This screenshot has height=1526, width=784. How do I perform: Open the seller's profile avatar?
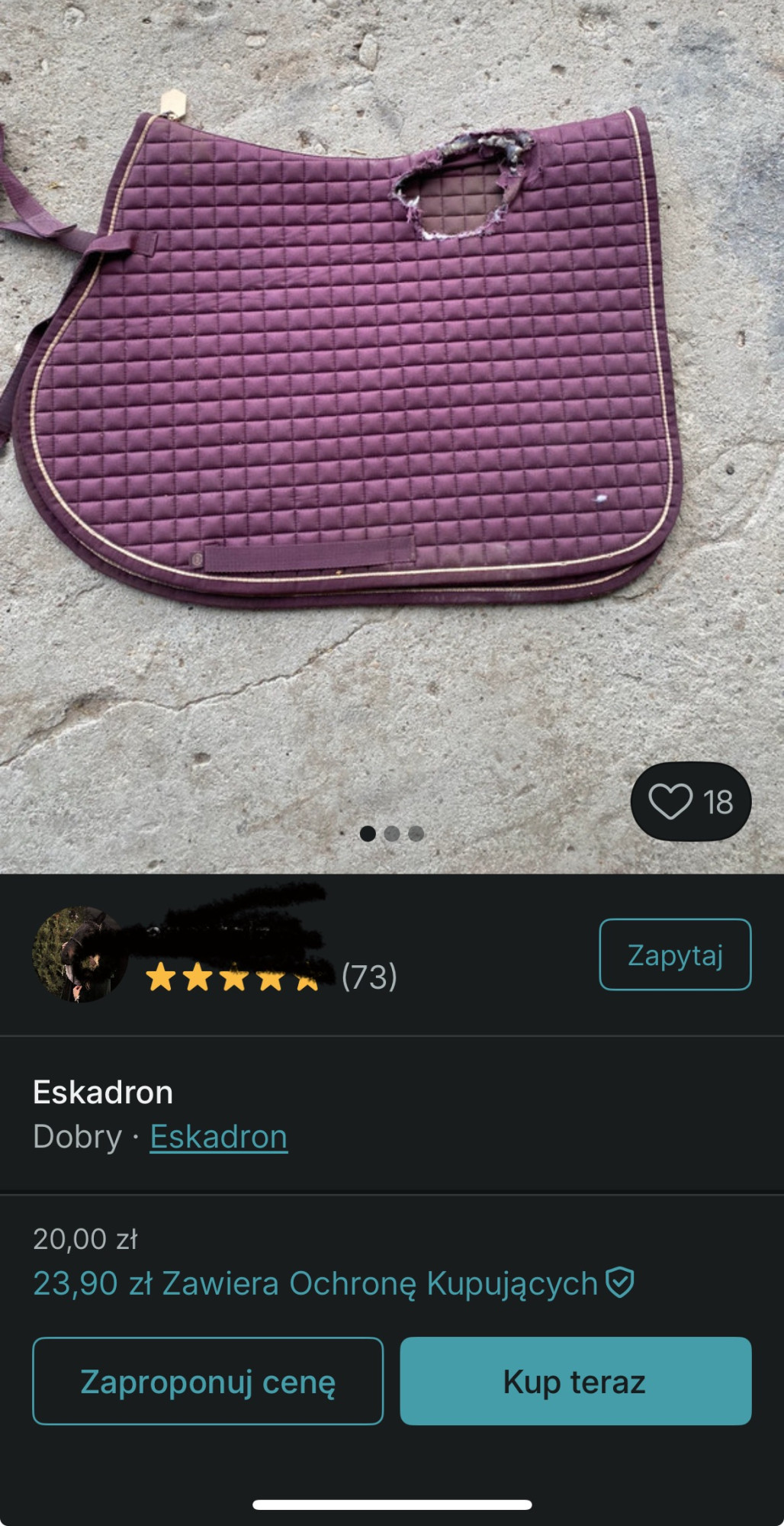point(79,955)
